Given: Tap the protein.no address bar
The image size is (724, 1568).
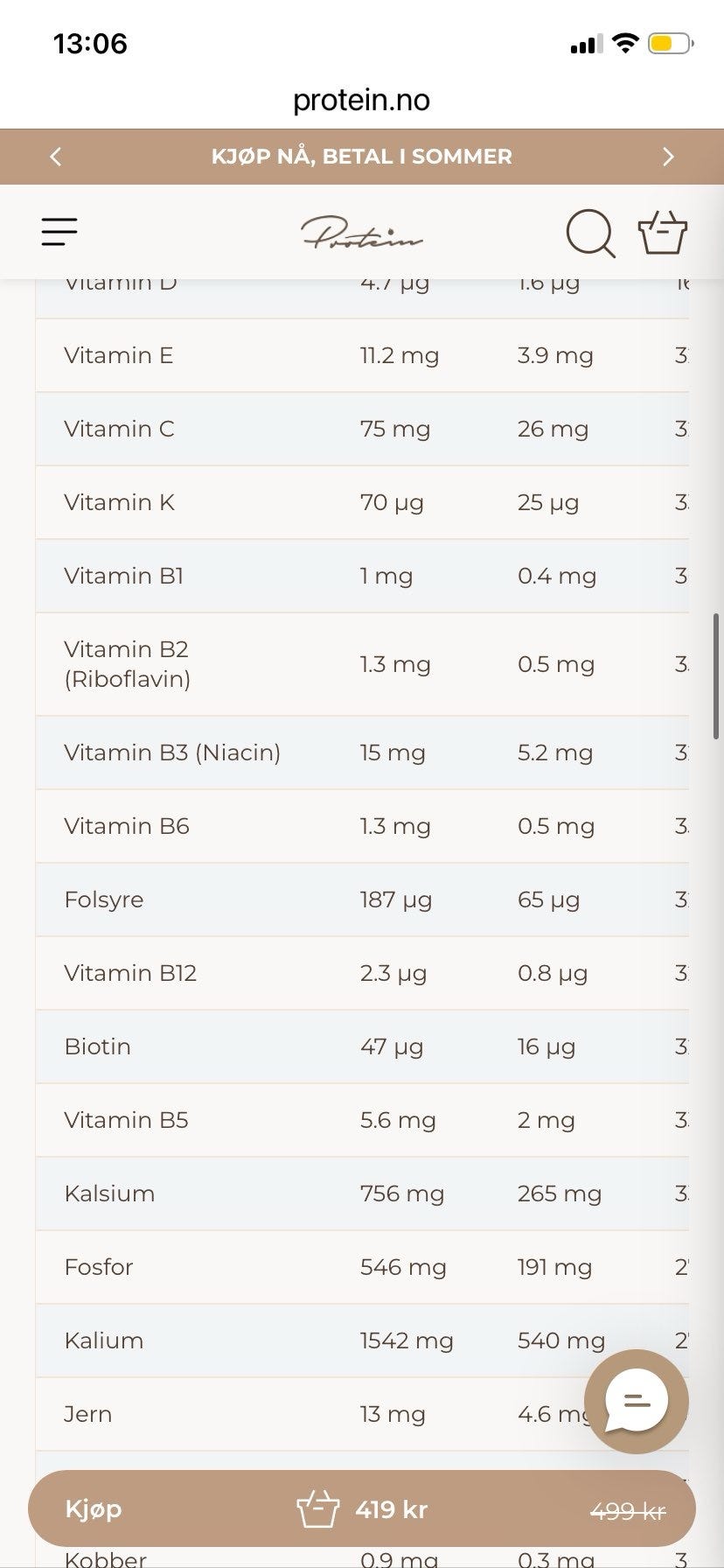Looking at the screenshot, I should [x=361, y=101].
